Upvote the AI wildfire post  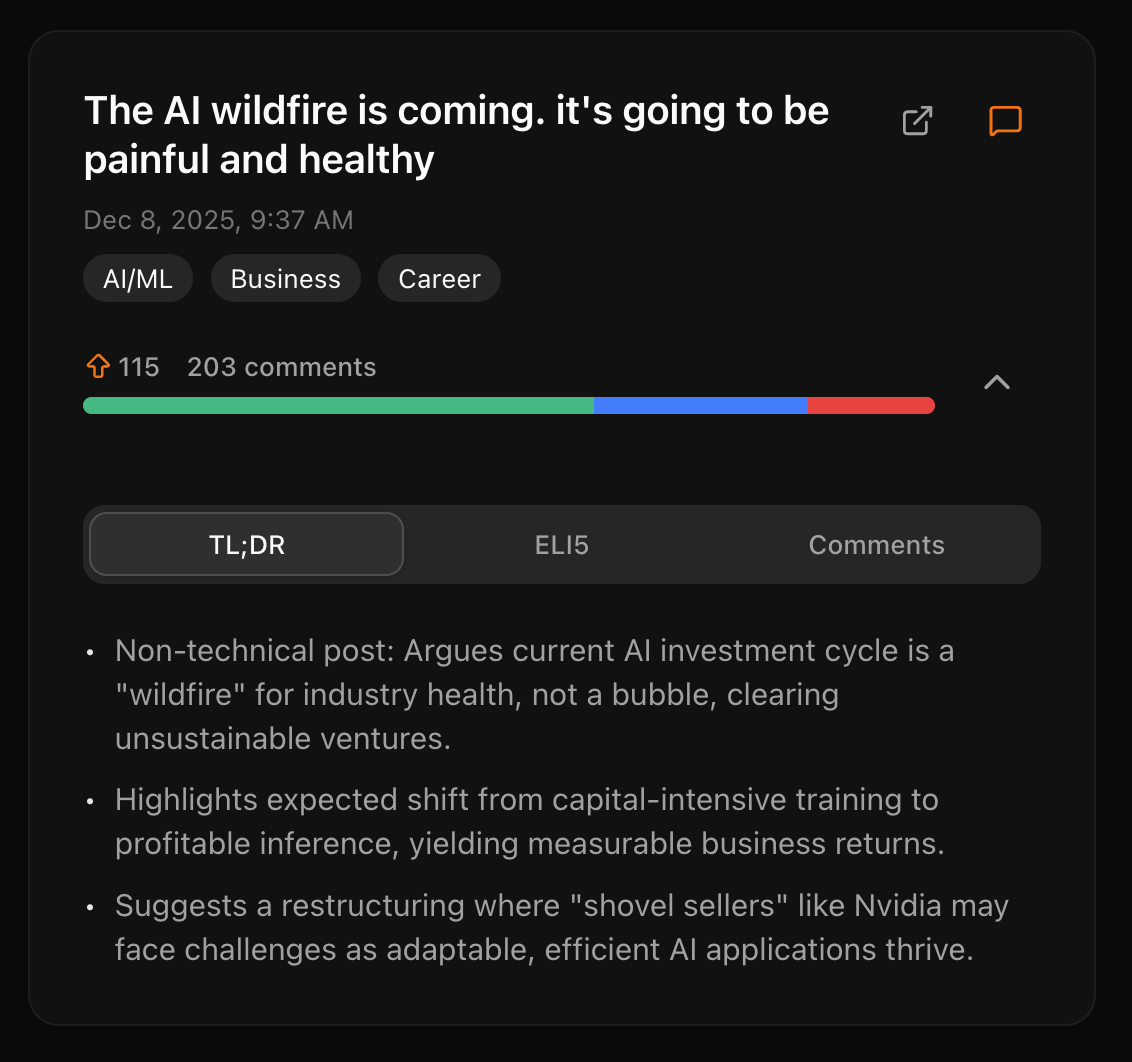(98, 367)
